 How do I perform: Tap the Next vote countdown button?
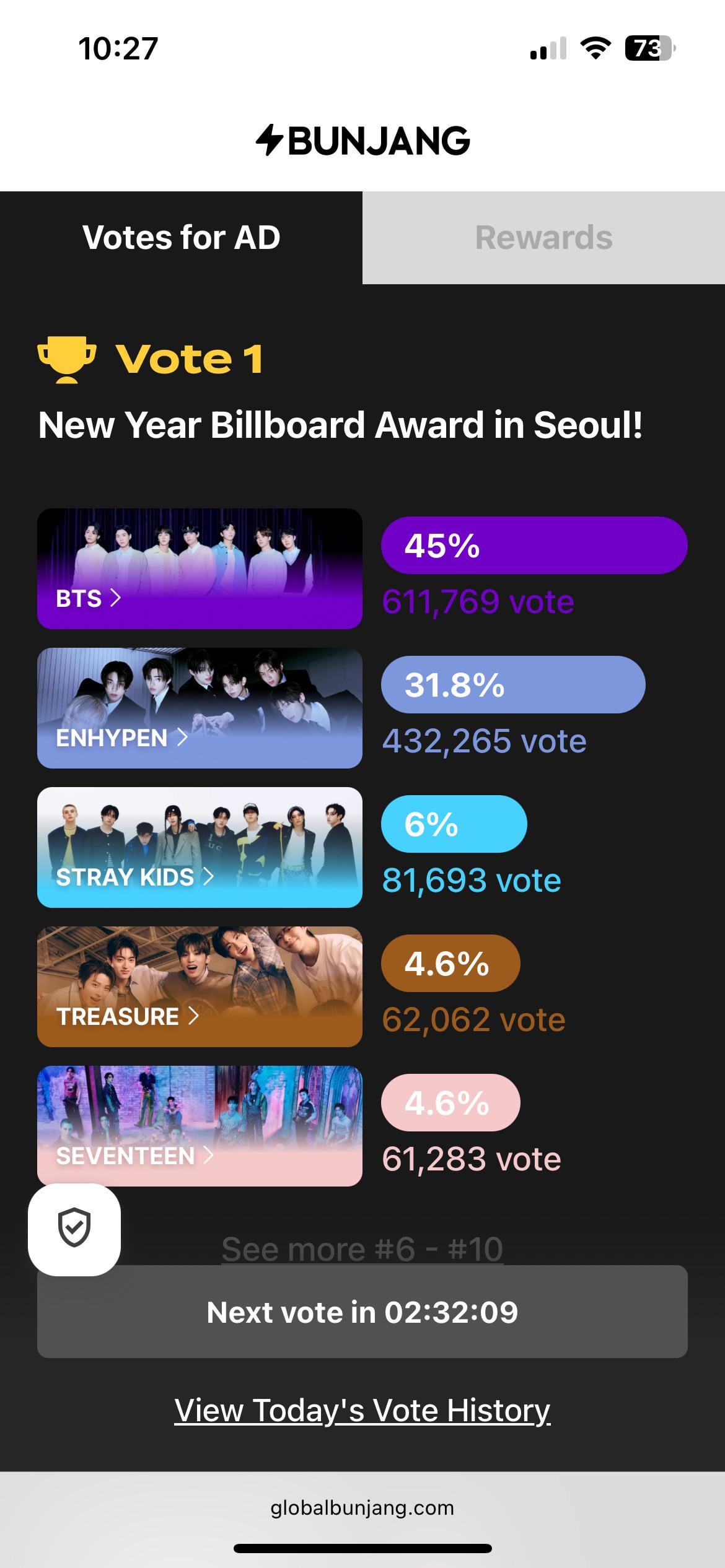(362, 1312)
